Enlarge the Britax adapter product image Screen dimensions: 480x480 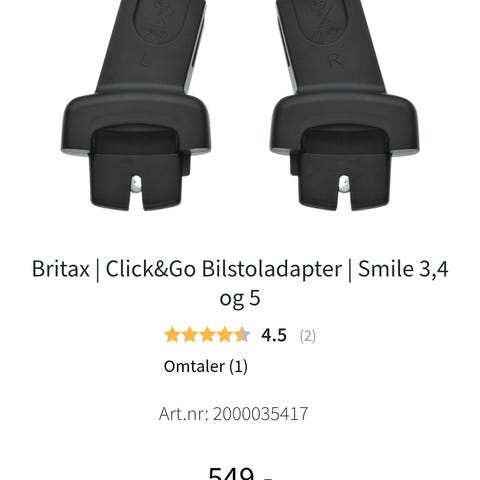pos(240,106)
